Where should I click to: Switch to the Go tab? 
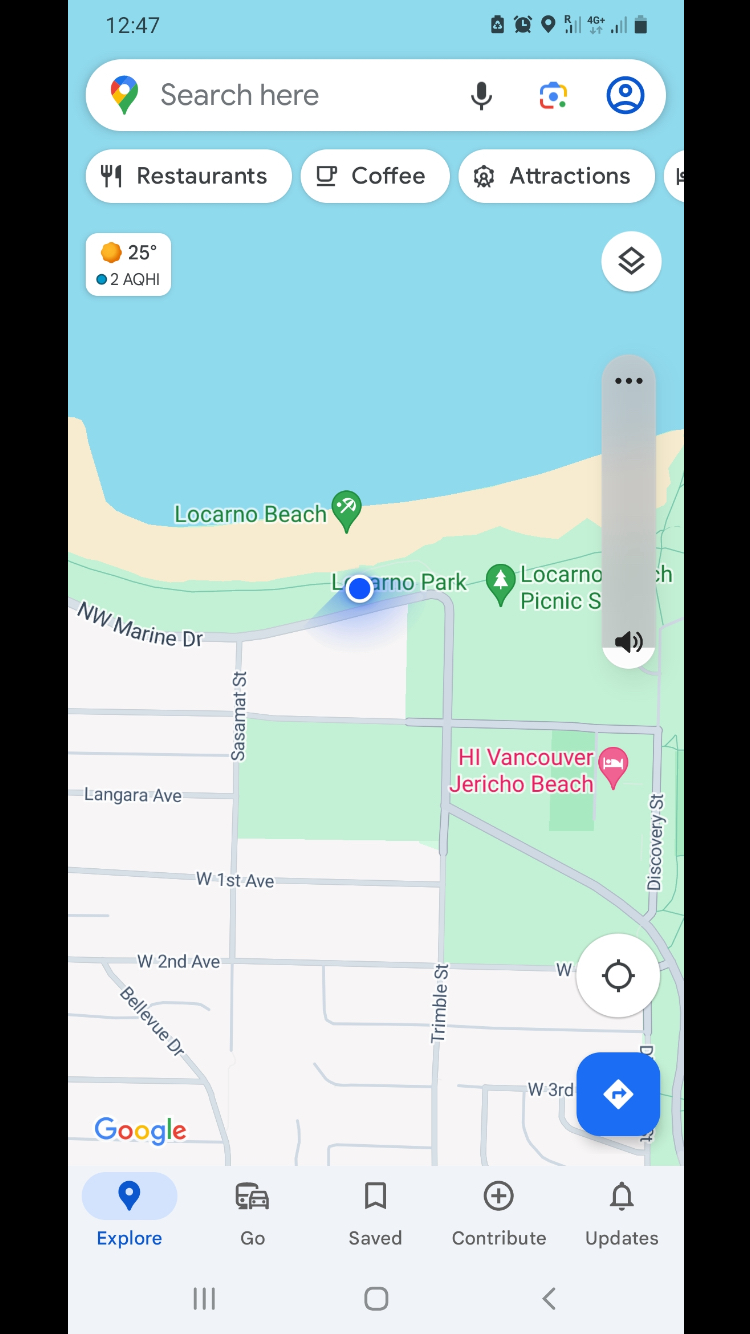click(252, 1213)
